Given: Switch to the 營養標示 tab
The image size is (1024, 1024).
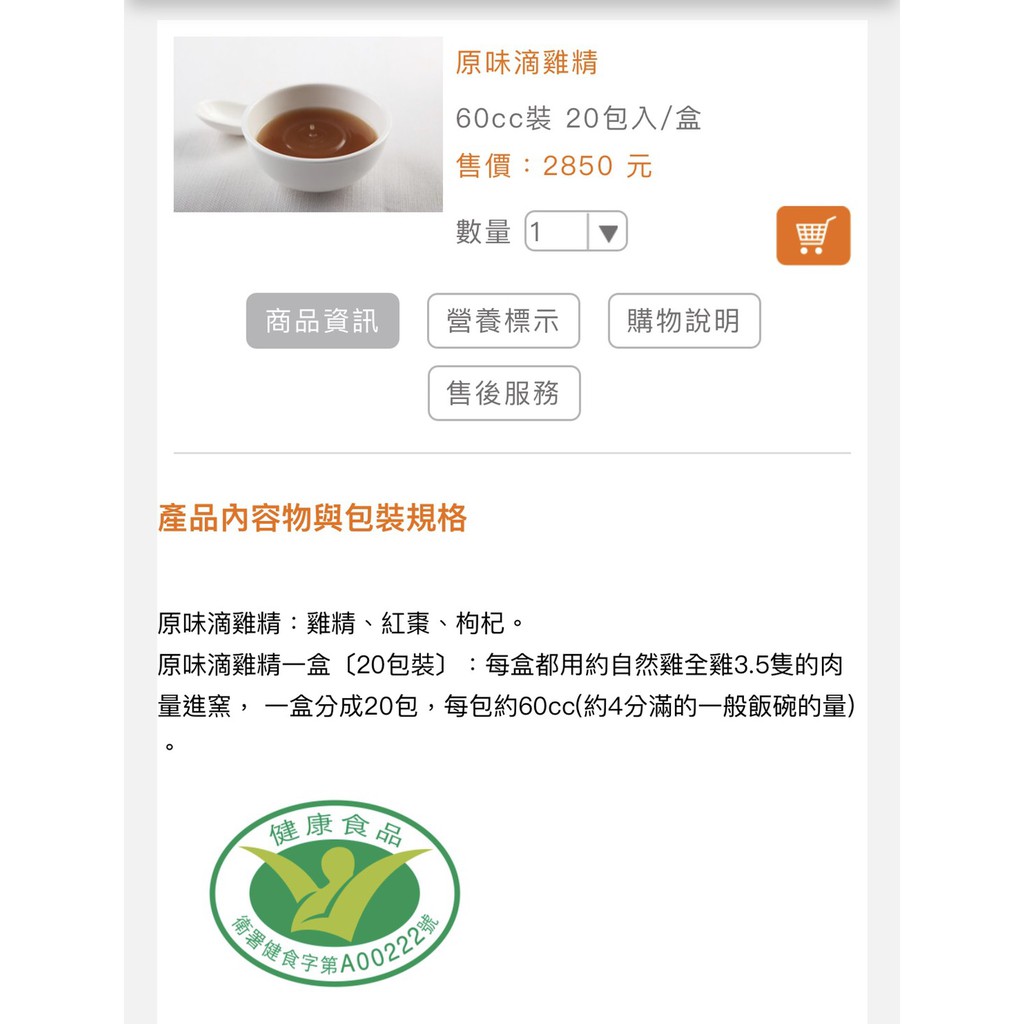Looking at the screenshot, I should [504, 321].
